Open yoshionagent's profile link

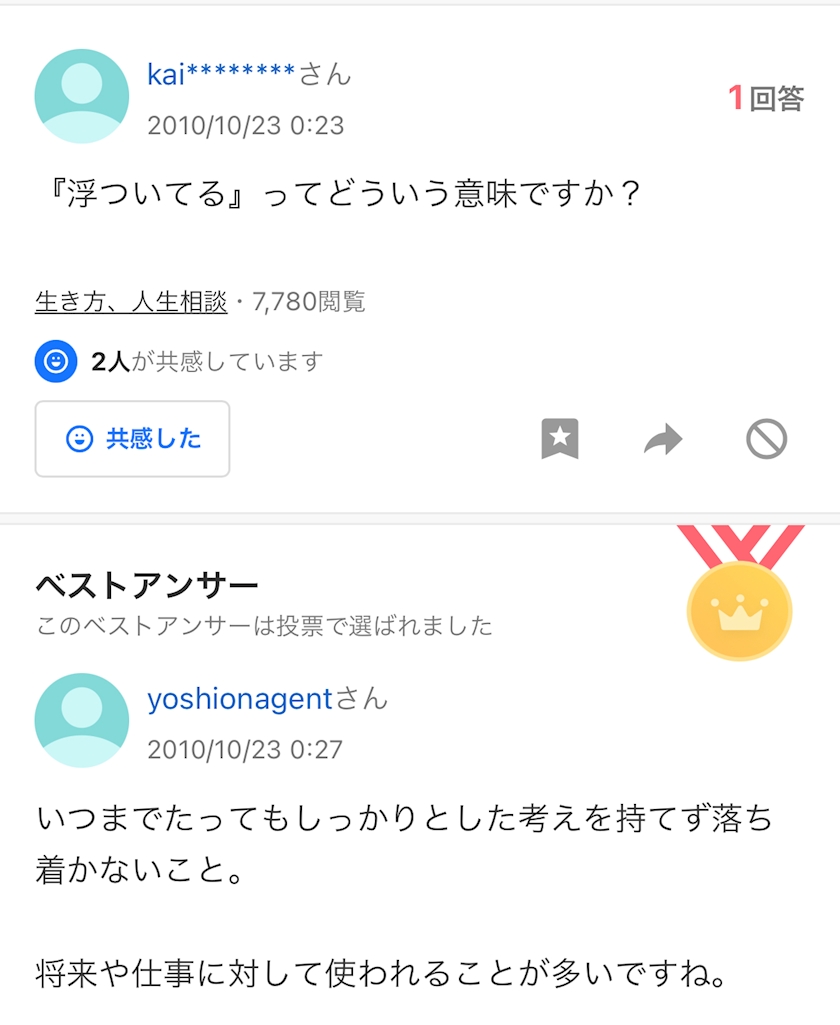240,699
